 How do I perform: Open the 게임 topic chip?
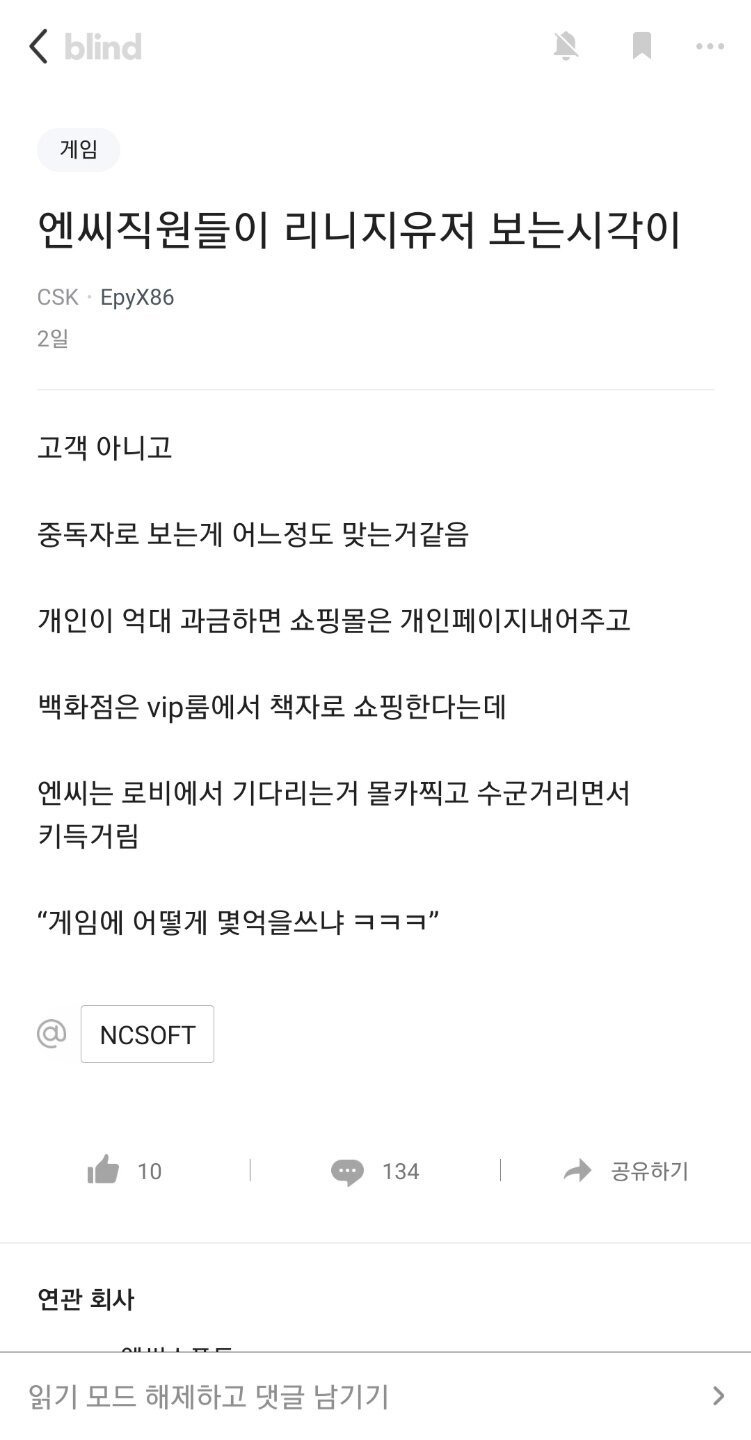(79, 150)
